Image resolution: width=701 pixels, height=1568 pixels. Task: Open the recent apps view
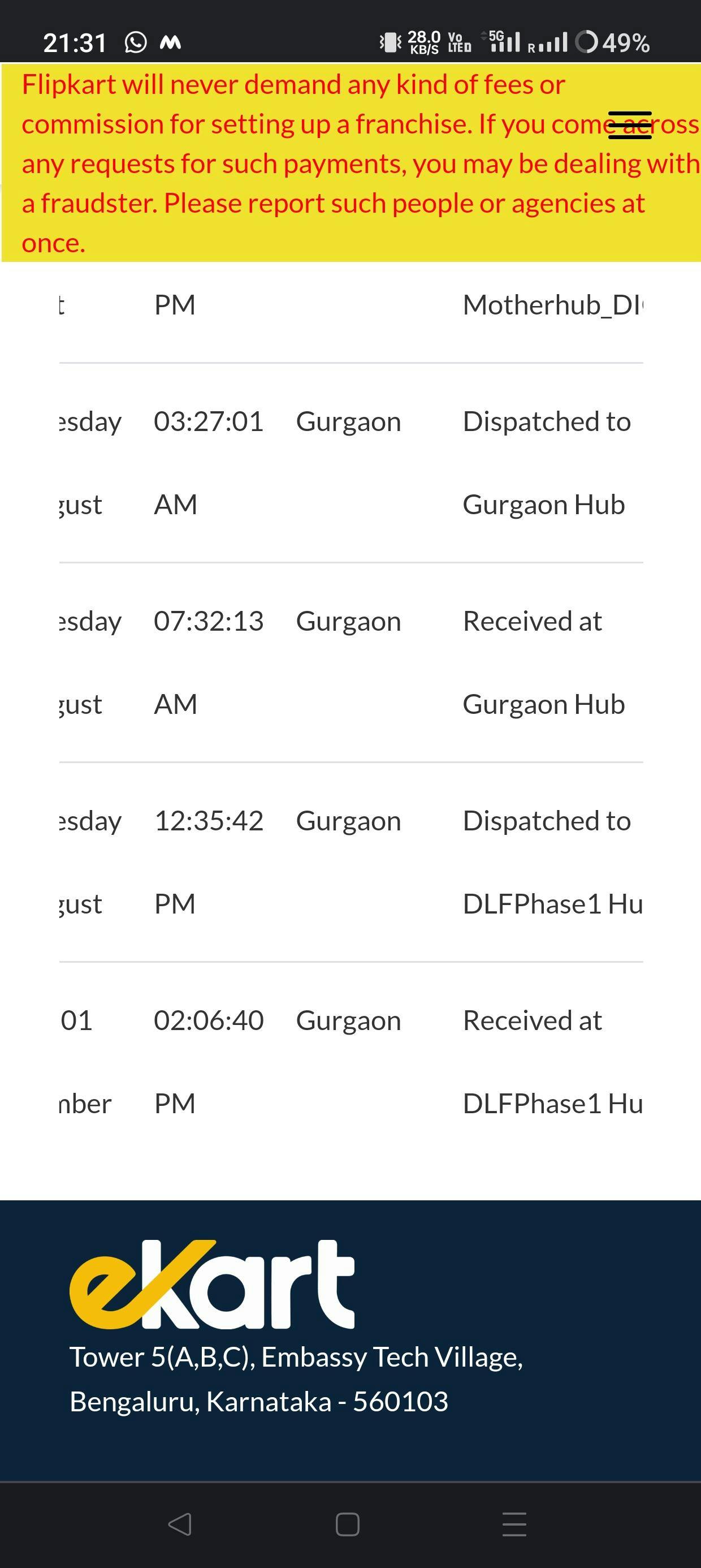(x=514, y=1524)
